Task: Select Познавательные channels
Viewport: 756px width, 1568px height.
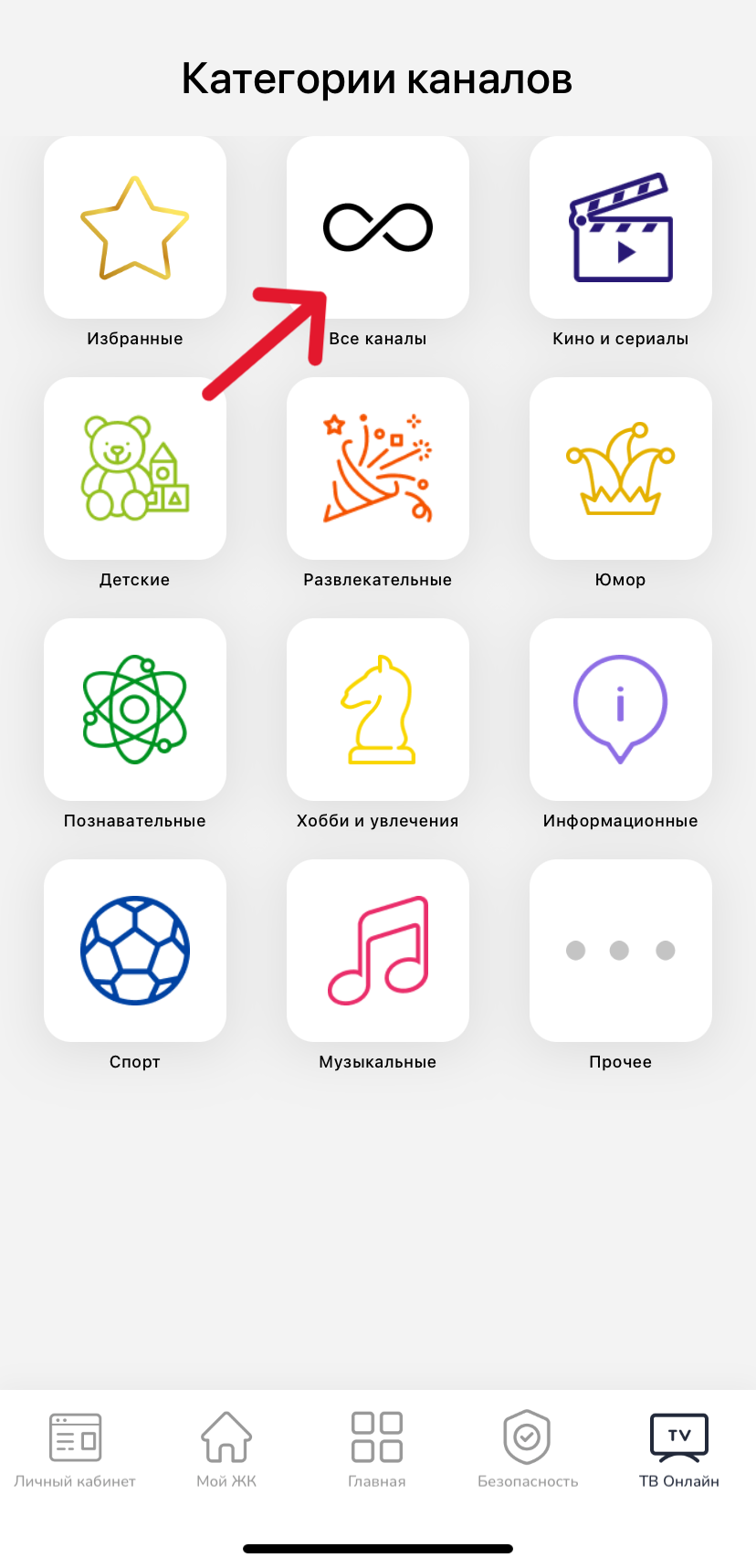Action: pos(135,710)
